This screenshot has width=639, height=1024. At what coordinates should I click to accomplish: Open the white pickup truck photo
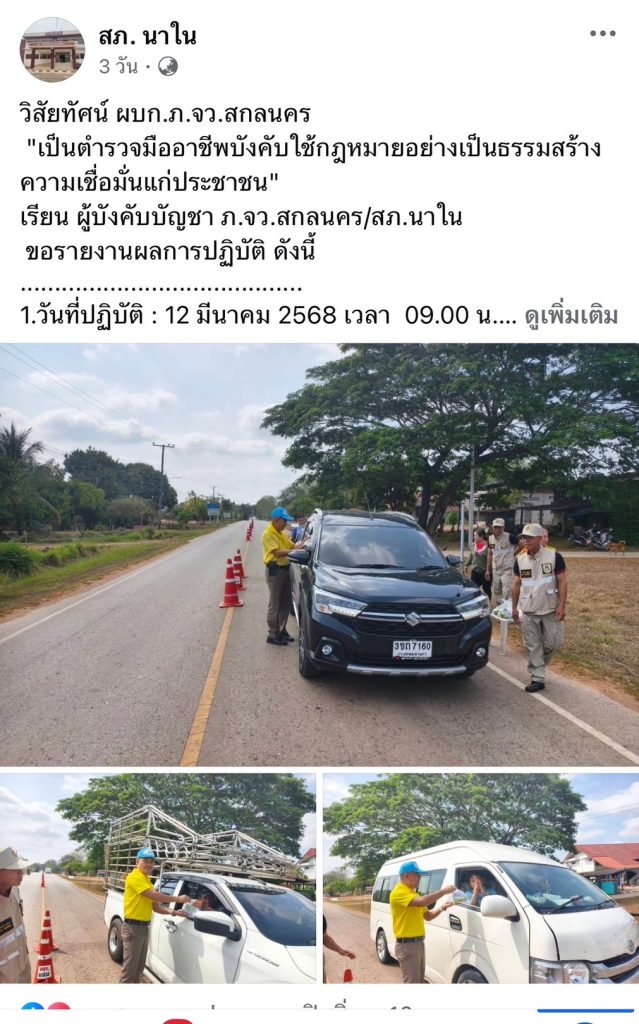tap(158, 877)
